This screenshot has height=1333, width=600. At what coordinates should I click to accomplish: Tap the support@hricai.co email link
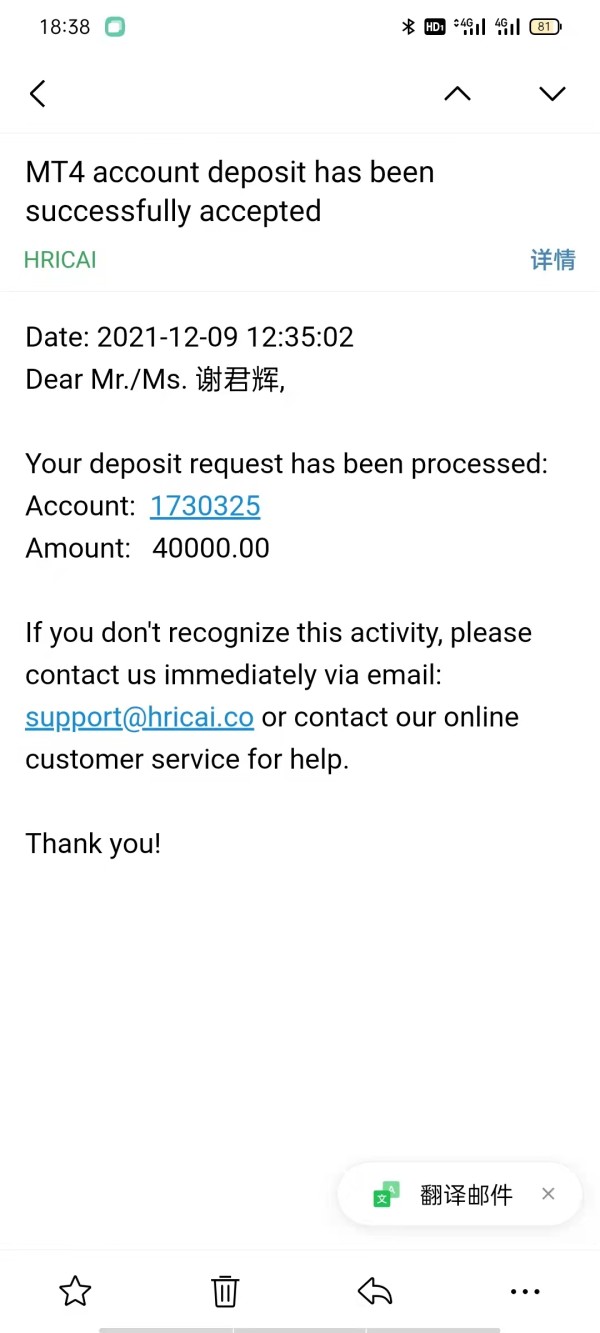tap(139, 717)
